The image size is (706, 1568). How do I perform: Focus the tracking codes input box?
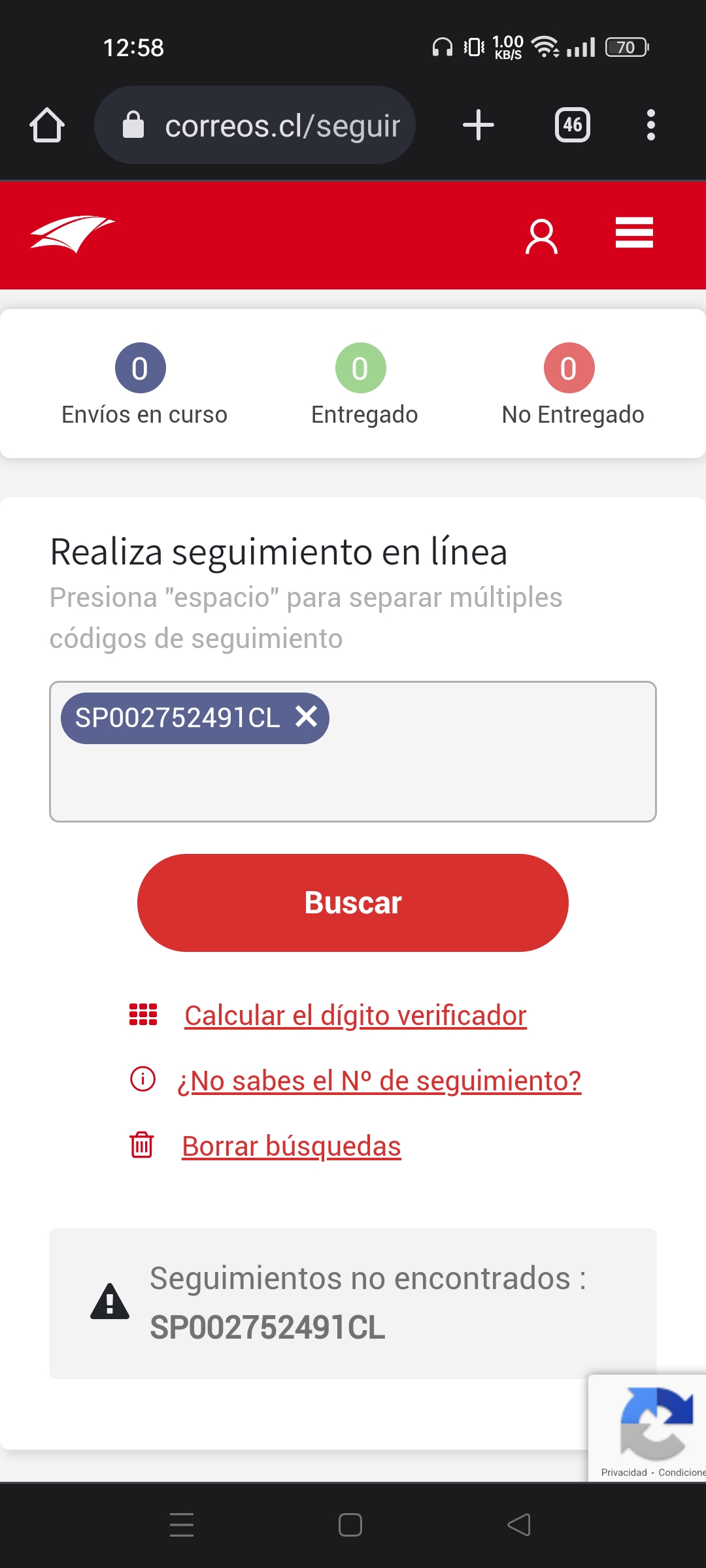[353, 751]
